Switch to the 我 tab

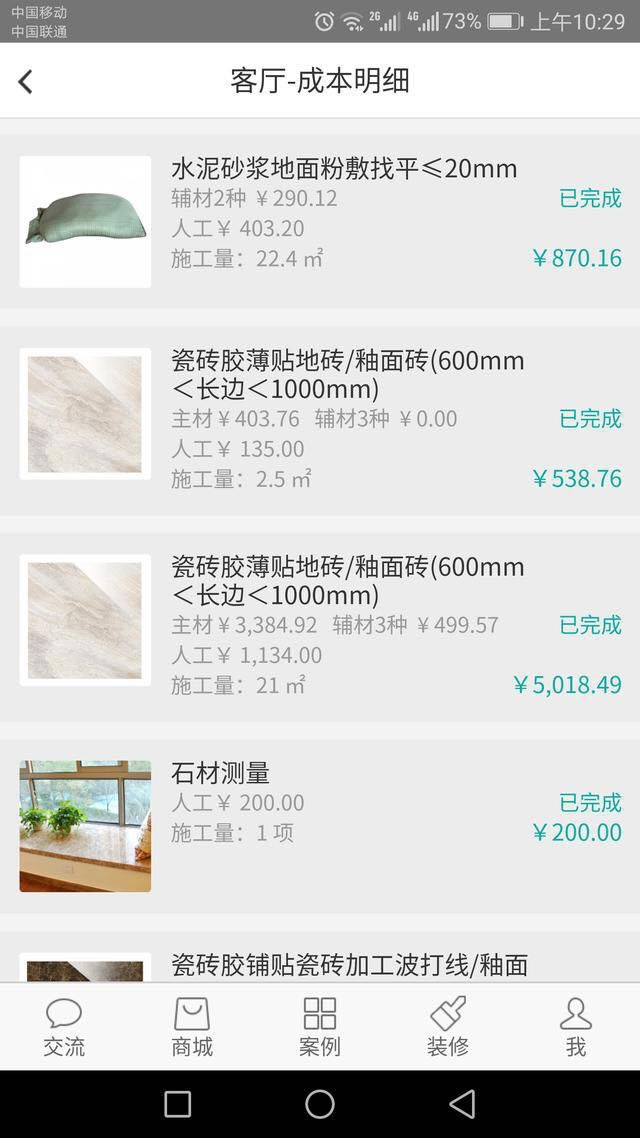(576, 1027)
